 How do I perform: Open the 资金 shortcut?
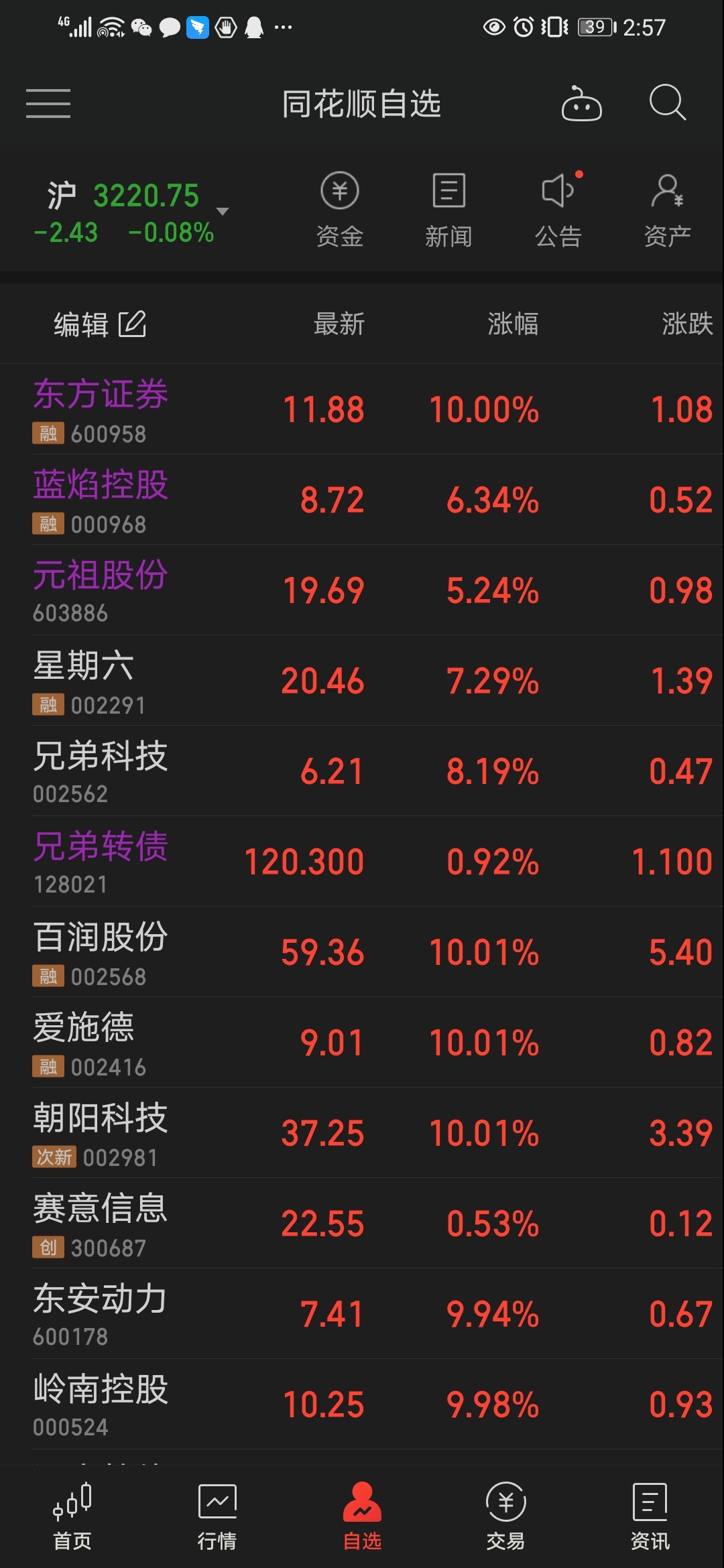pyautogui.click(x=340, y=210)
